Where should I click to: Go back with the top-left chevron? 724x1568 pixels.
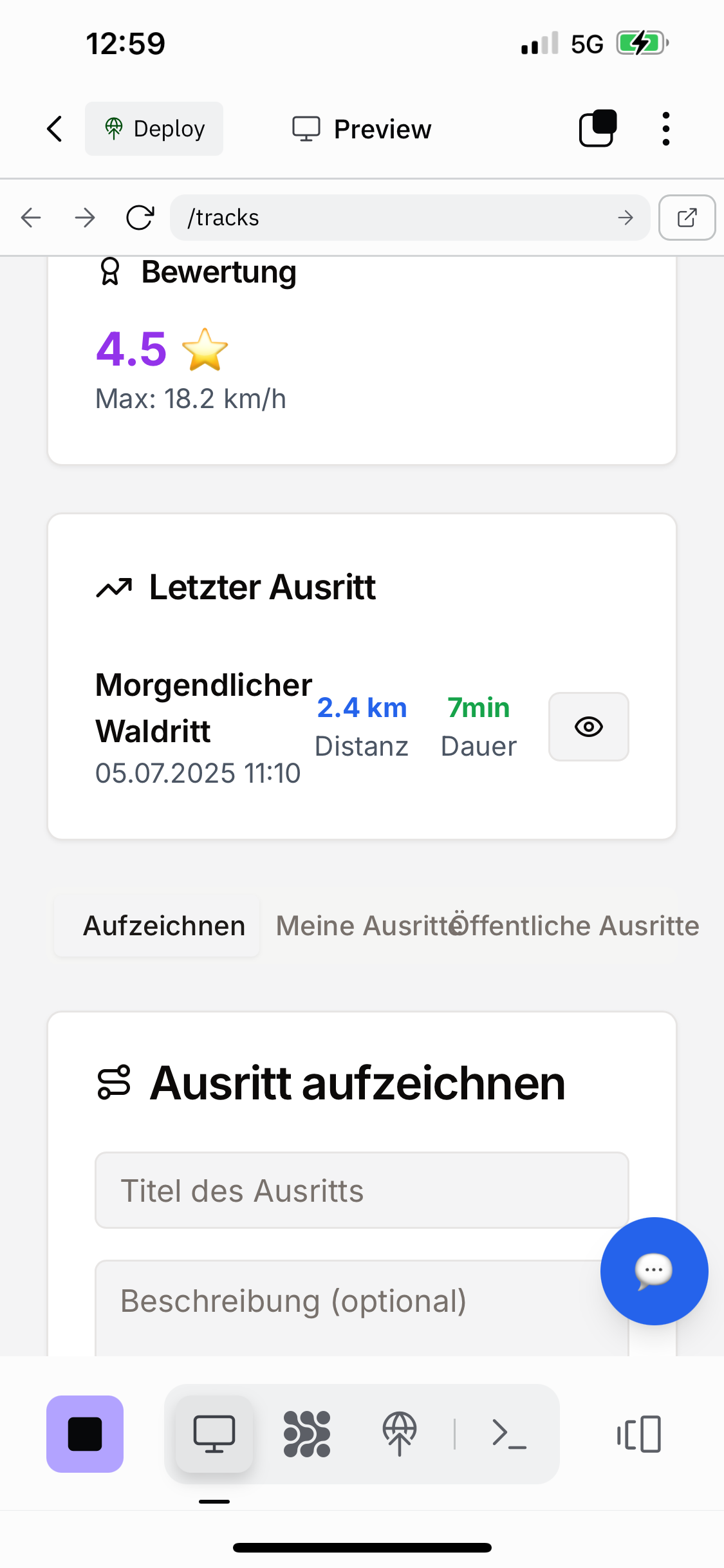(55, 129)
